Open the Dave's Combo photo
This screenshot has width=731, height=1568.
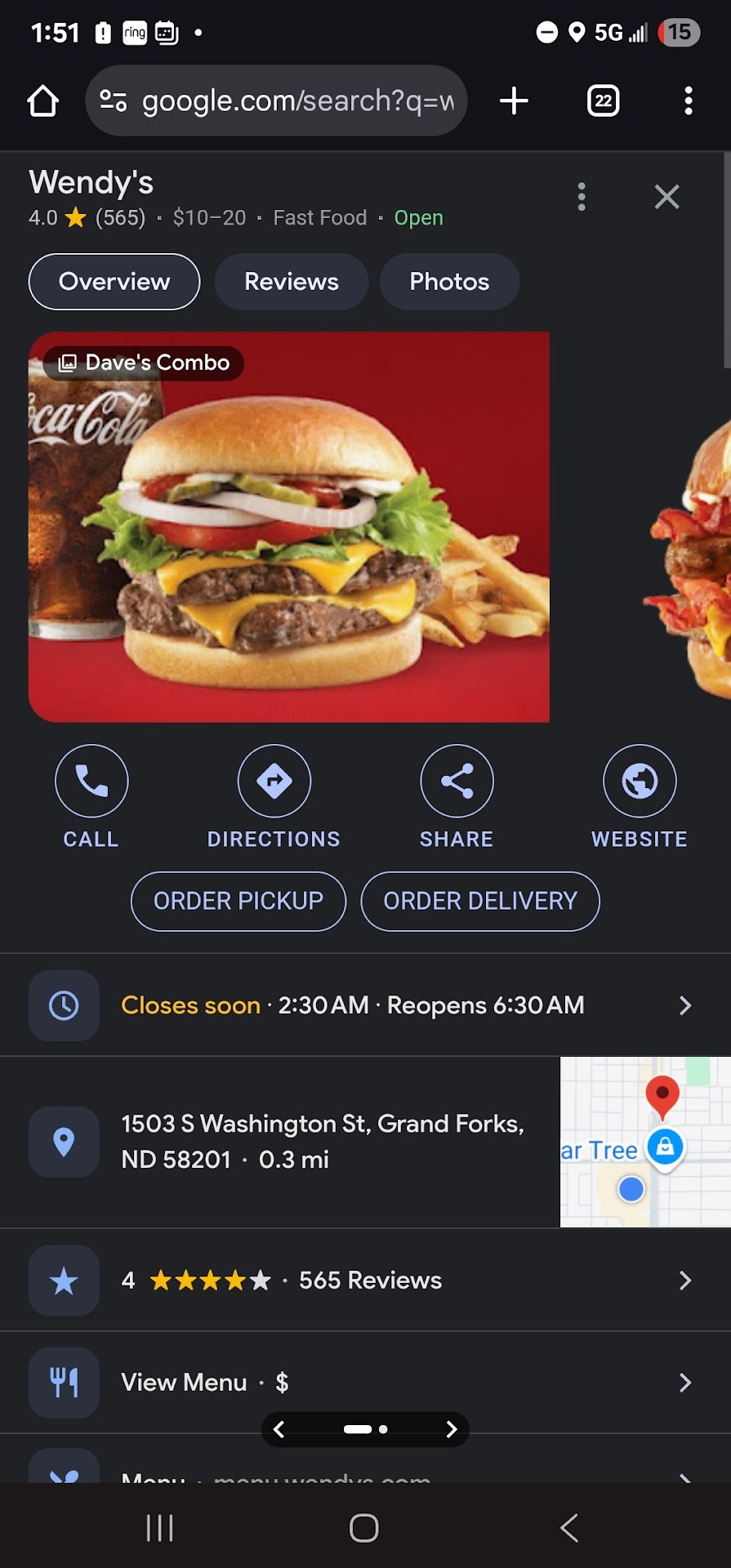click(x=288, y=527)
